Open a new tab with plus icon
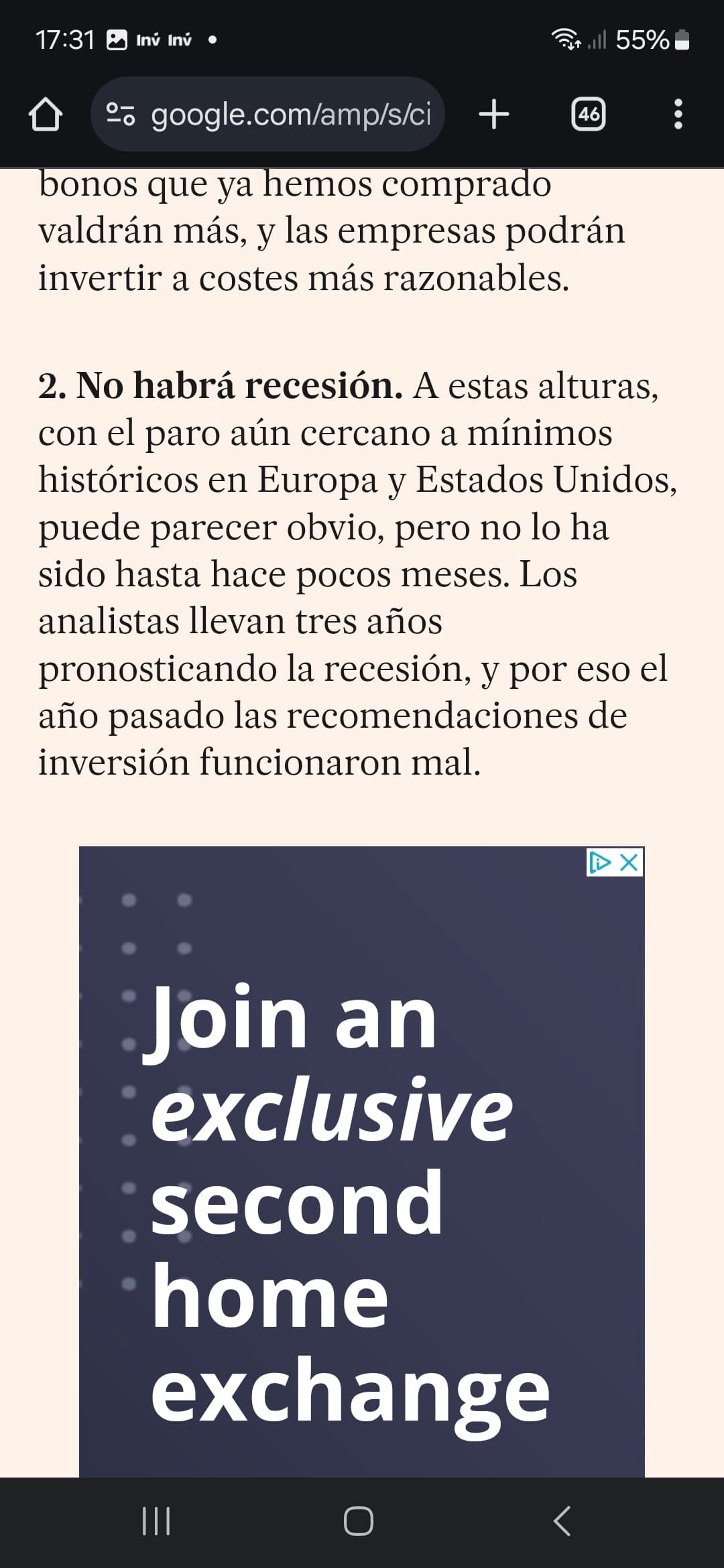Image resolution: width=724 pixels, height=1568 pixels. tap(494, 114)
